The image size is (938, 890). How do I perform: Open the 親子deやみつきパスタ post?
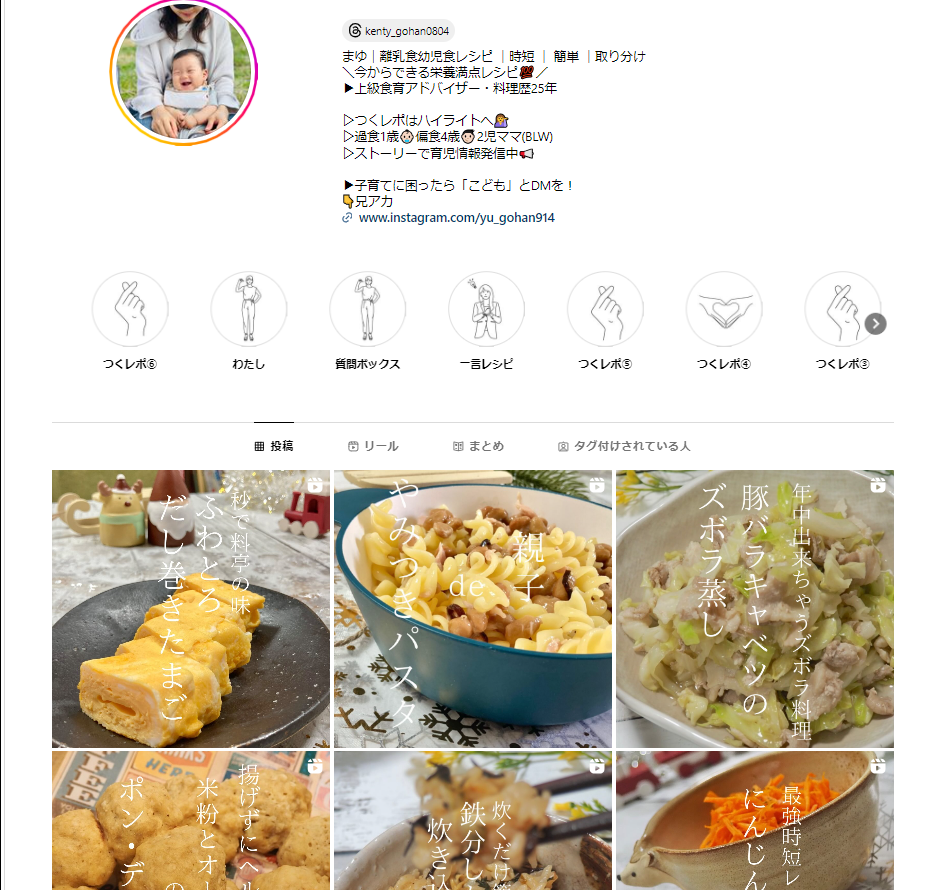click(x=473, y=609)
